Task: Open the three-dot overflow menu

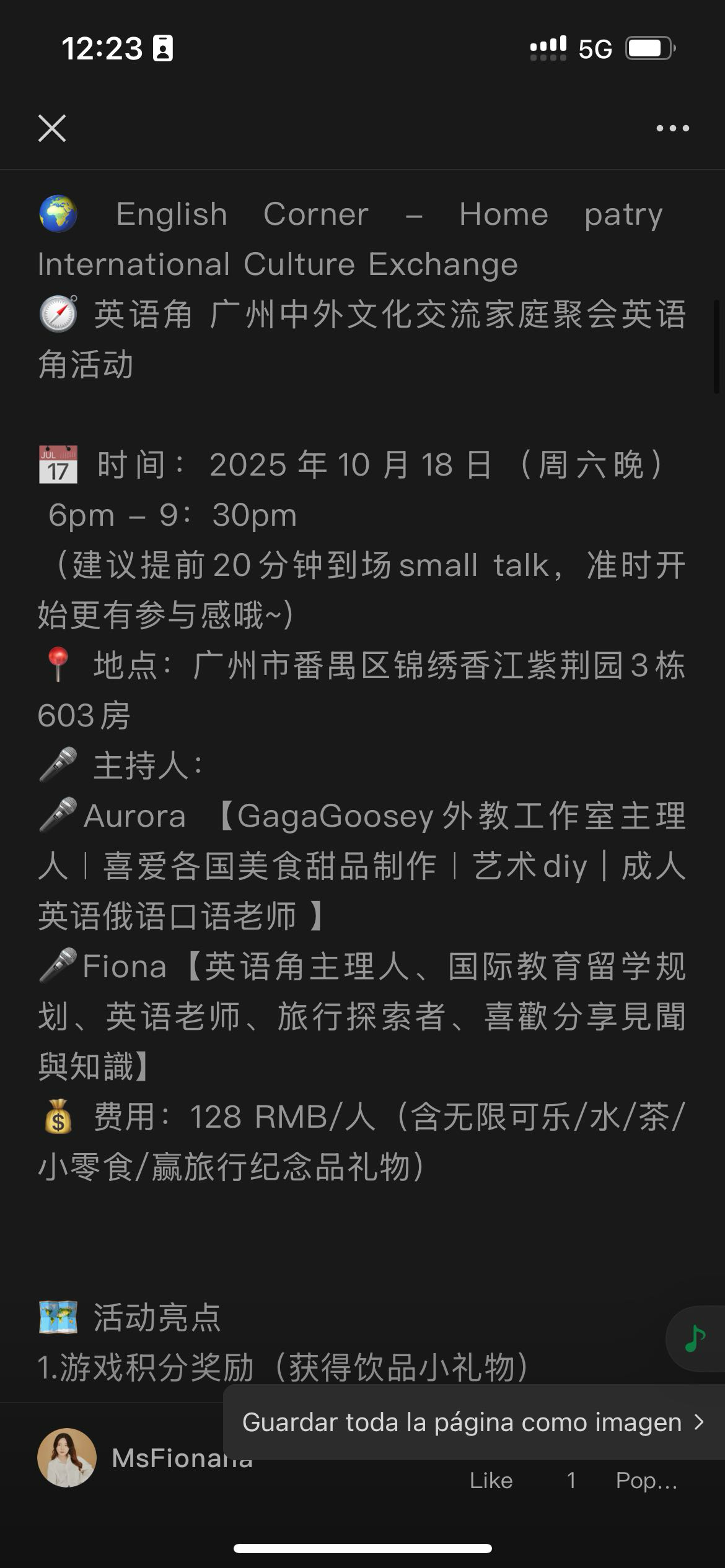Action: tap(672, 128)
